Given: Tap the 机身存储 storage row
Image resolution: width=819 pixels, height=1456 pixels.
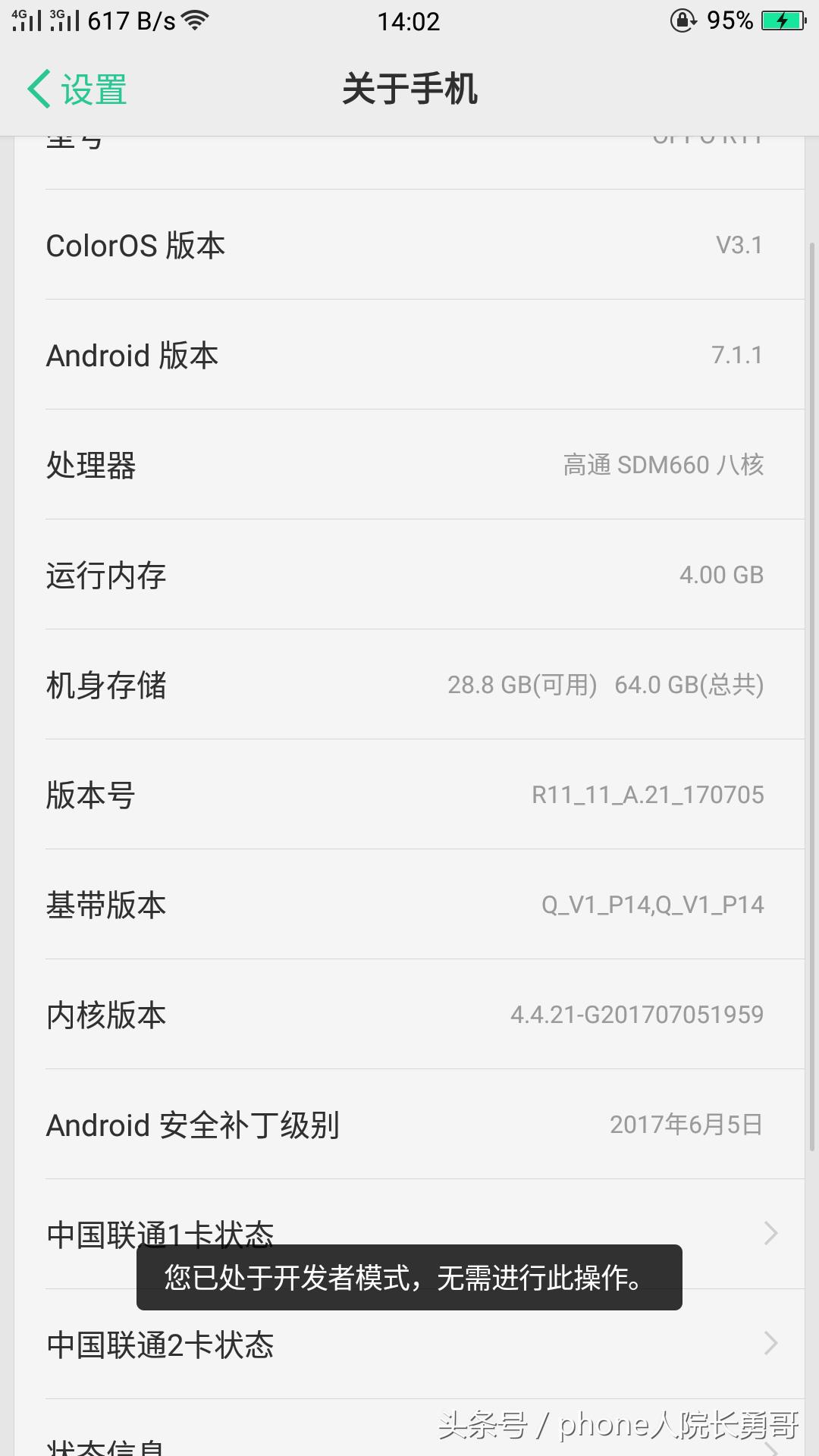Looking at the screenshot, I should (x=409, y=685).
